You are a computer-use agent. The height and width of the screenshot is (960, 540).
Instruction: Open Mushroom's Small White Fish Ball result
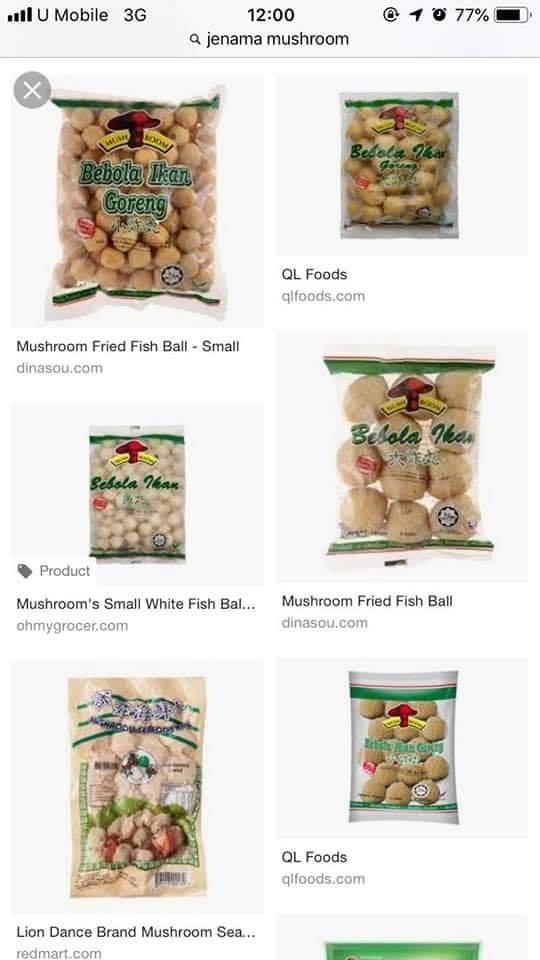click(135, 604)
